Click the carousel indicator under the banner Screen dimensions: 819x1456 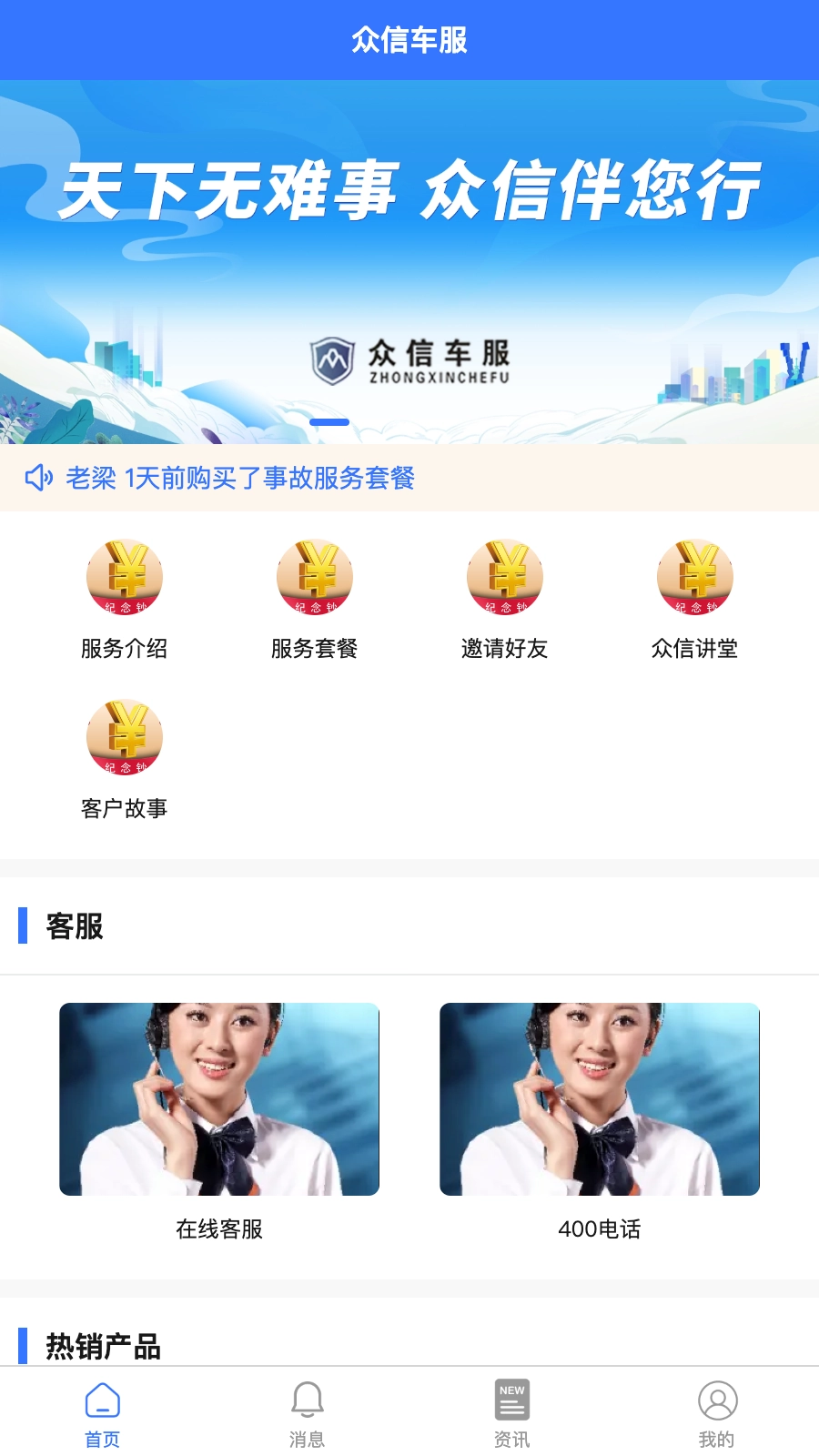[332, 421]
